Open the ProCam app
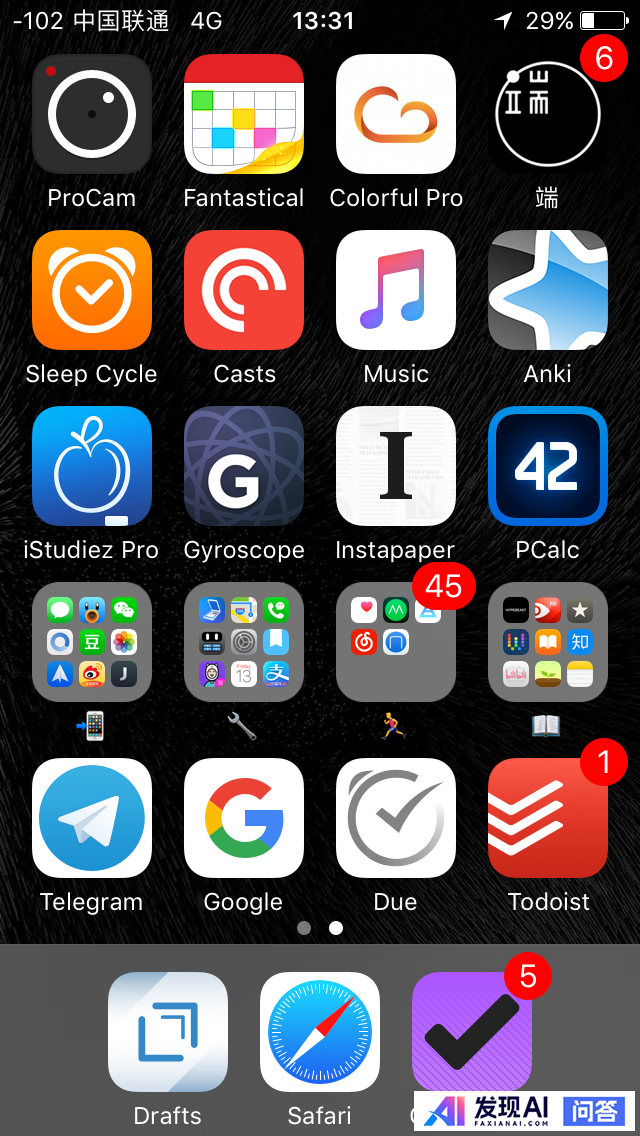The image size is (640, 1136). coord(92,114)
